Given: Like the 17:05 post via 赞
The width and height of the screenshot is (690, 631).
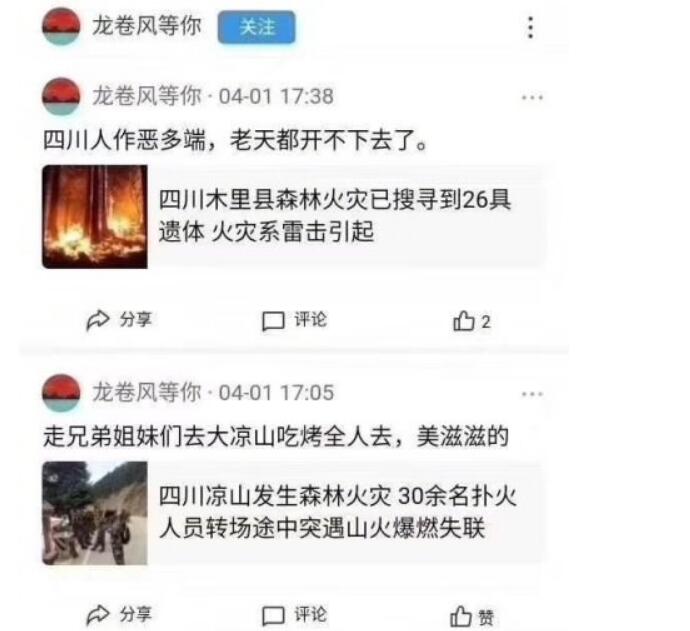Looking at the screenshot, I should tap(471, 615).
